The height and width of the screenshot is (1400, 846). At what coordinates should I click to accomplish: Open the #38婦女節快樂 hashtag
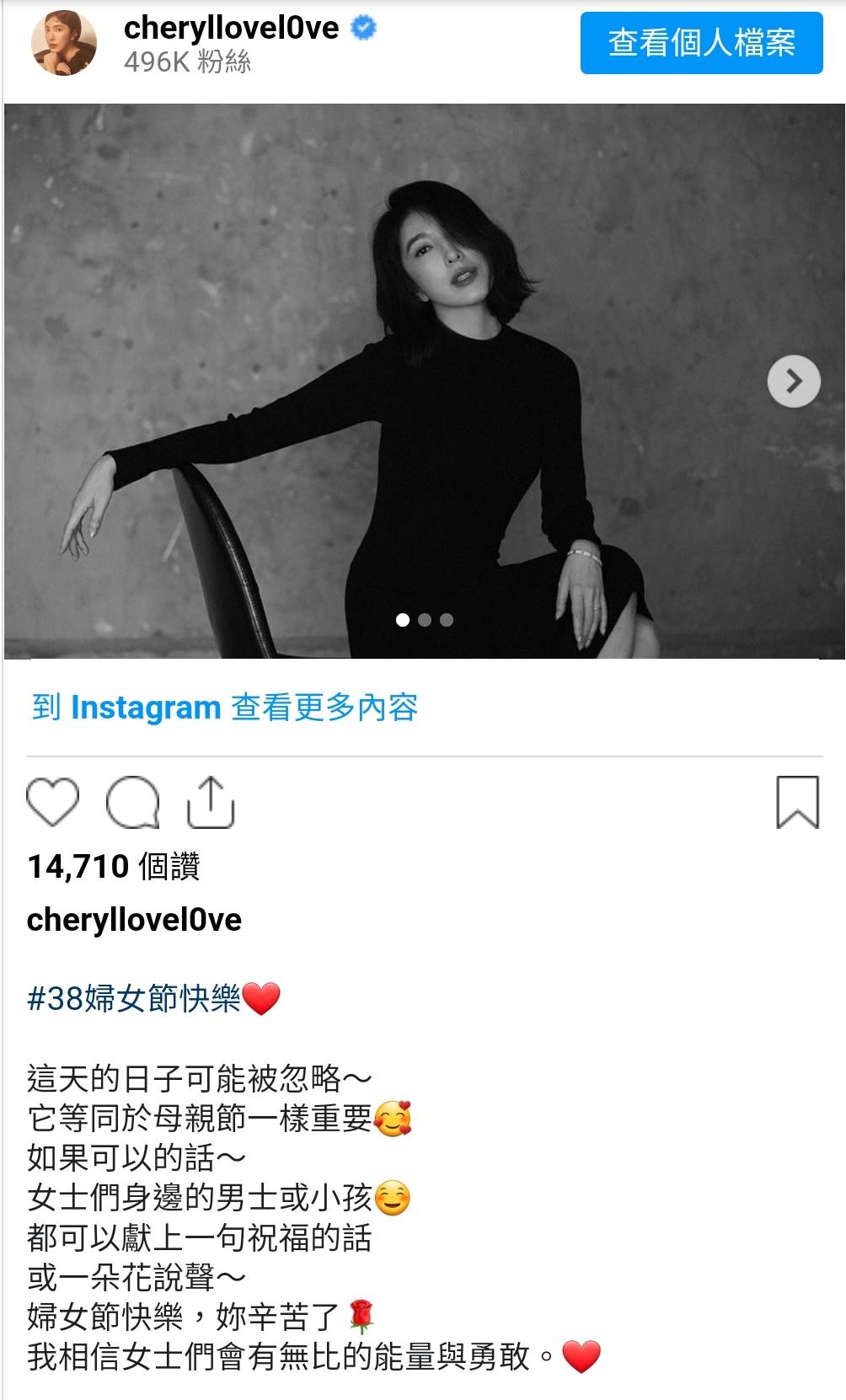135,998
